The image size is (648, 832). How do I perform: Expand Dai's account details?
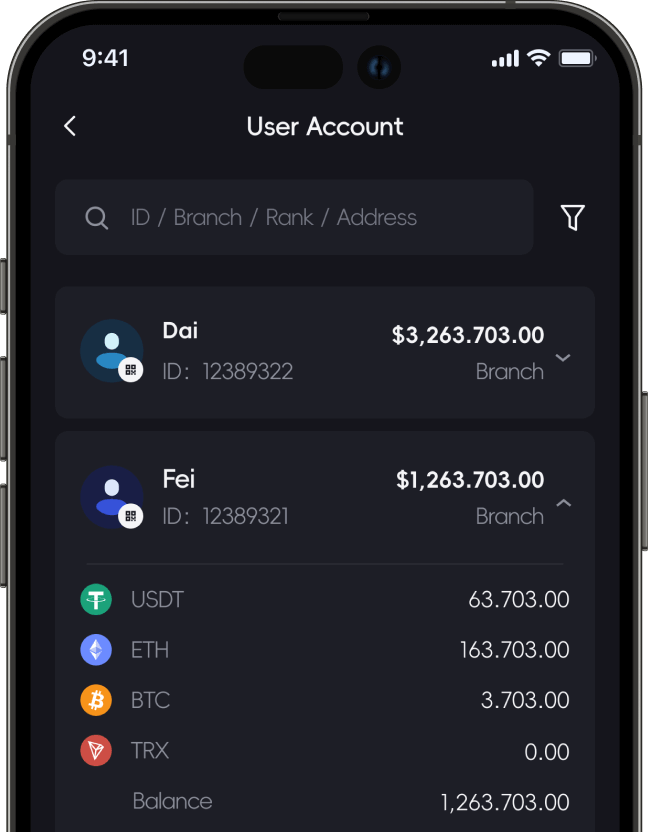tap(563, 357)
